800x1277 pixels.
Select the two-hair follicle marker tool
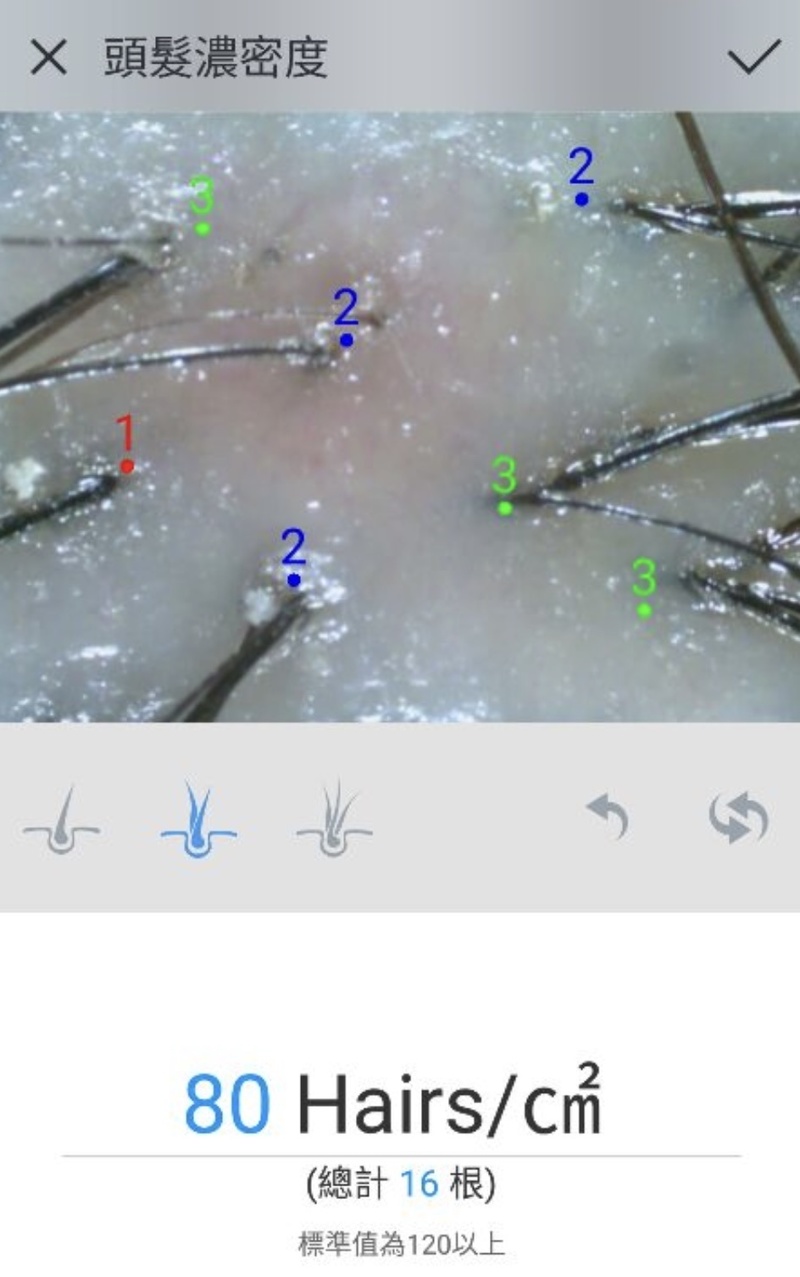click(x=198, y=819)
